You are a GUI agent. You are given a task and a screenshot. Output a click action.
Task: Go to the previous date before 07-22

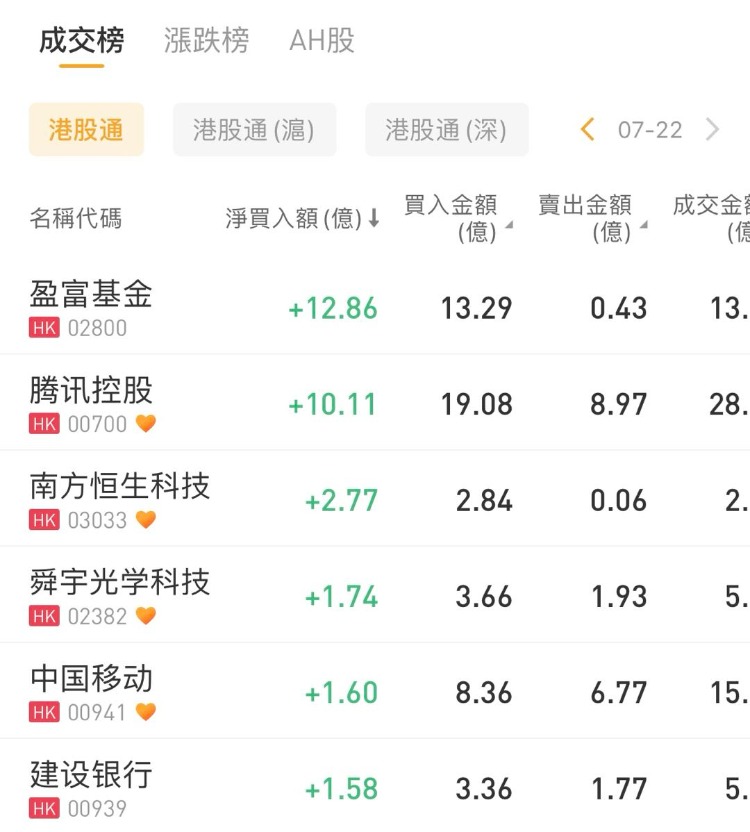[587, 130]
